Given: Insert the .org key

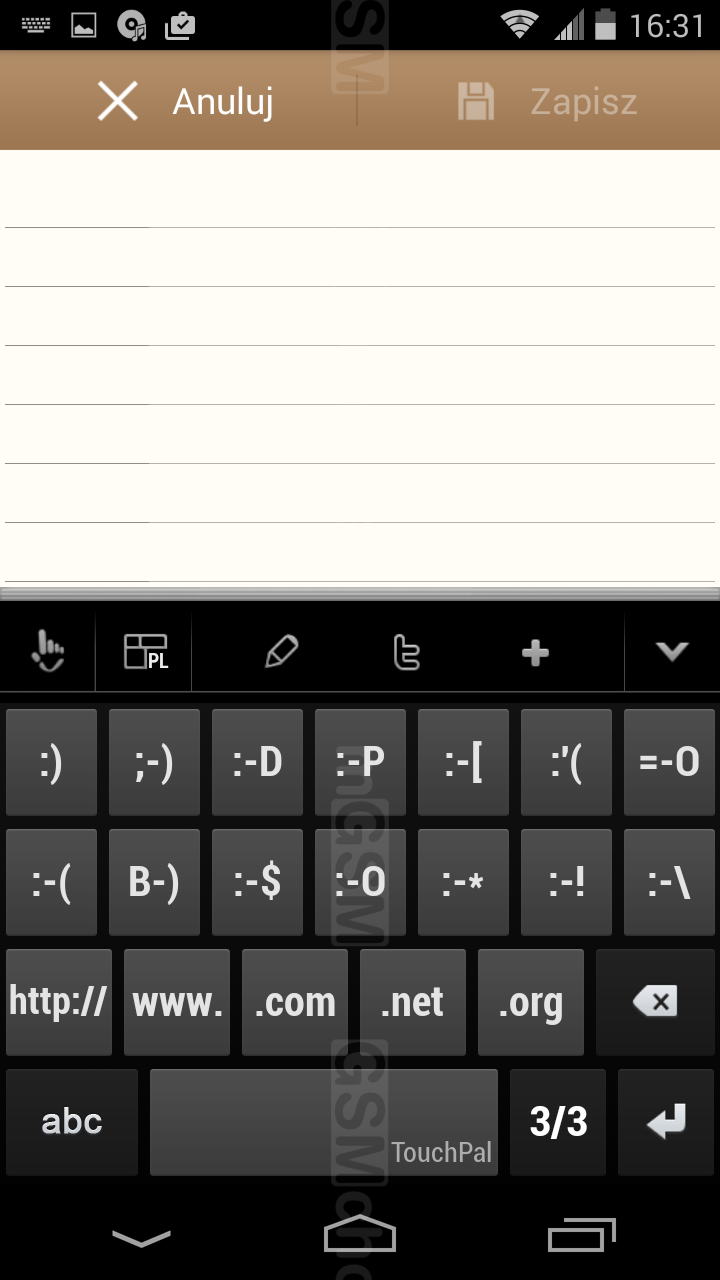Looking at the screenshot, I should point(531,1002).
